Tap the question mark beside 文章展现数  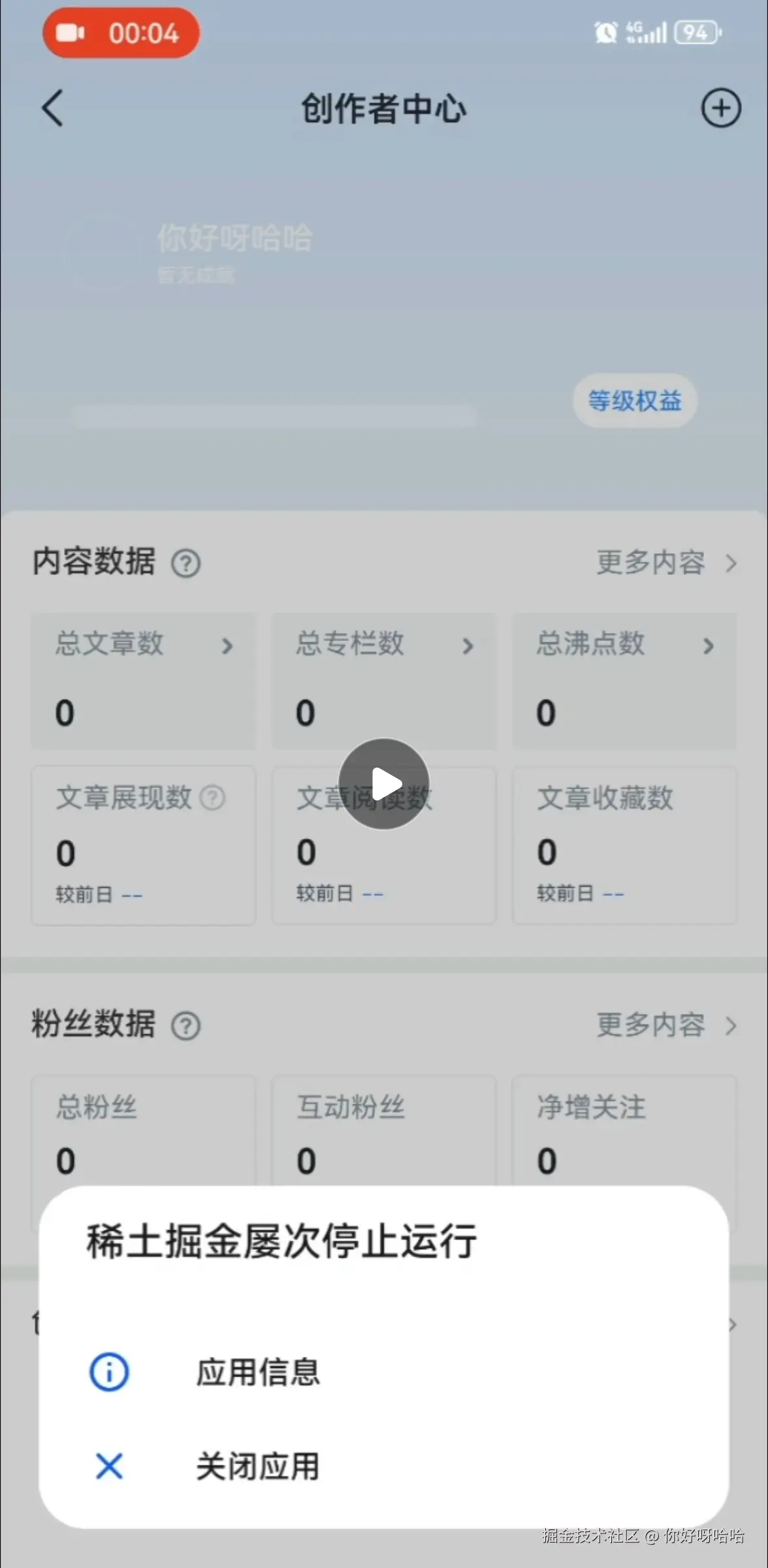213,798
